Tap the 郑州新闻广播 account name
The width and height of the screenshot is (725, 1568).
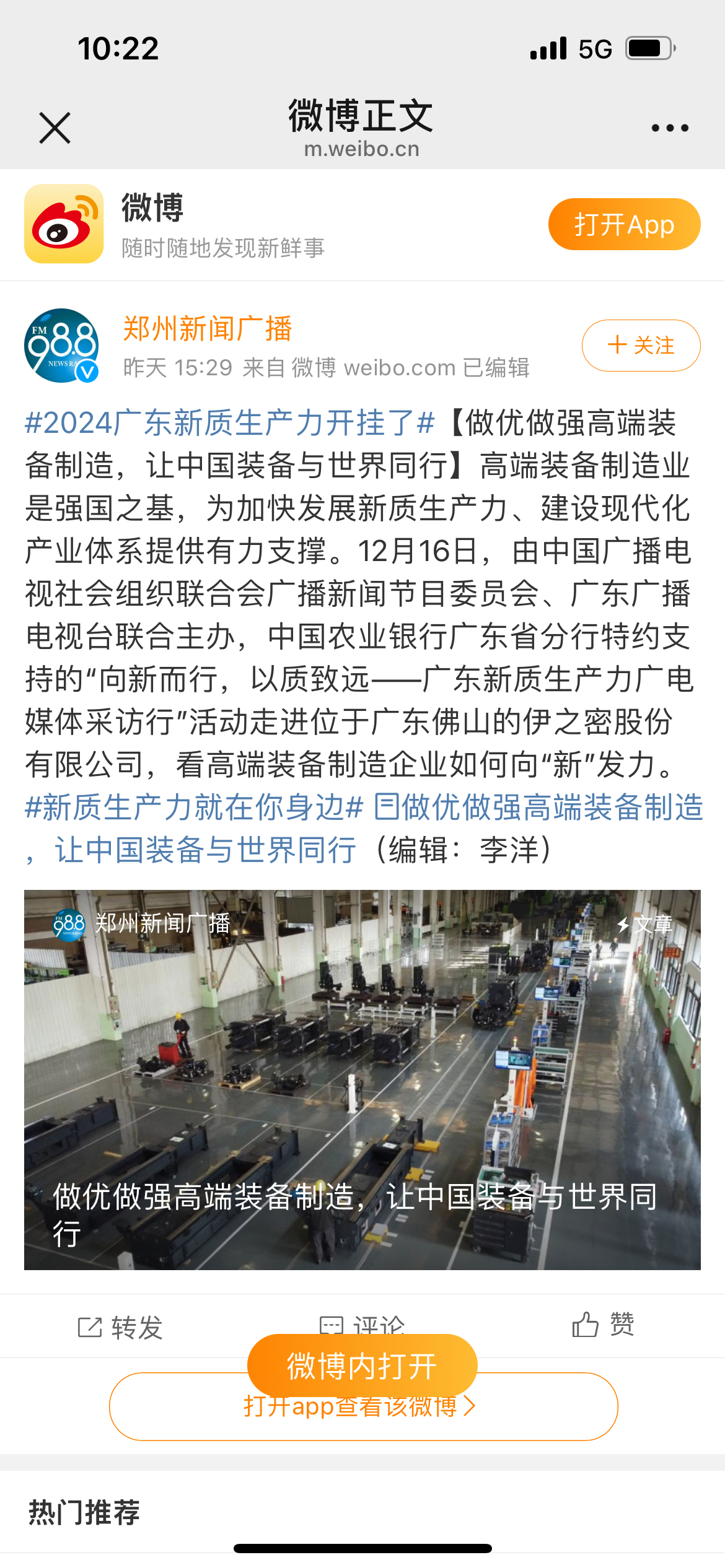coord(208,328)
